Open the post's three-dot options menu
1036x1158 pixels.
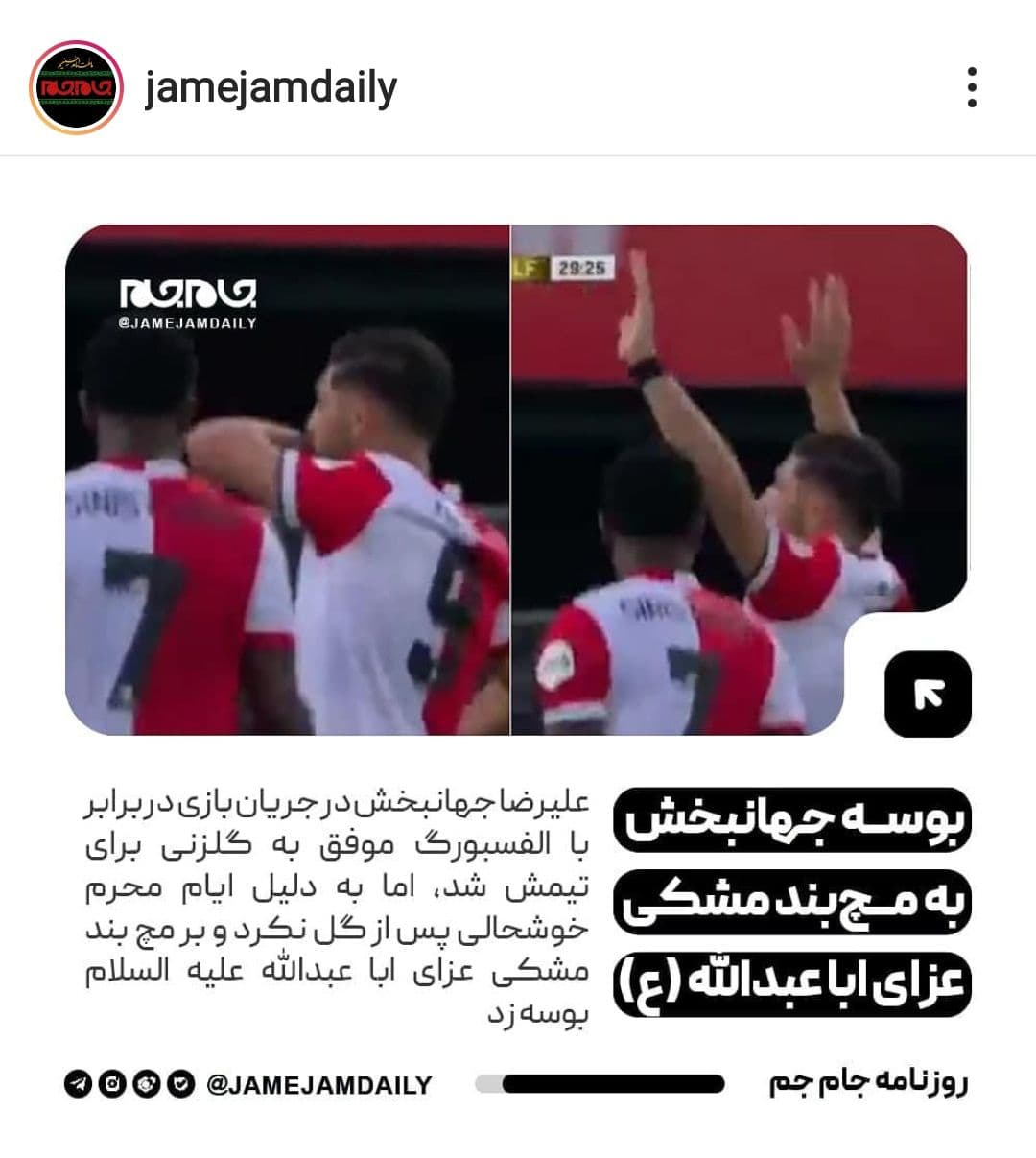point(972,88)
